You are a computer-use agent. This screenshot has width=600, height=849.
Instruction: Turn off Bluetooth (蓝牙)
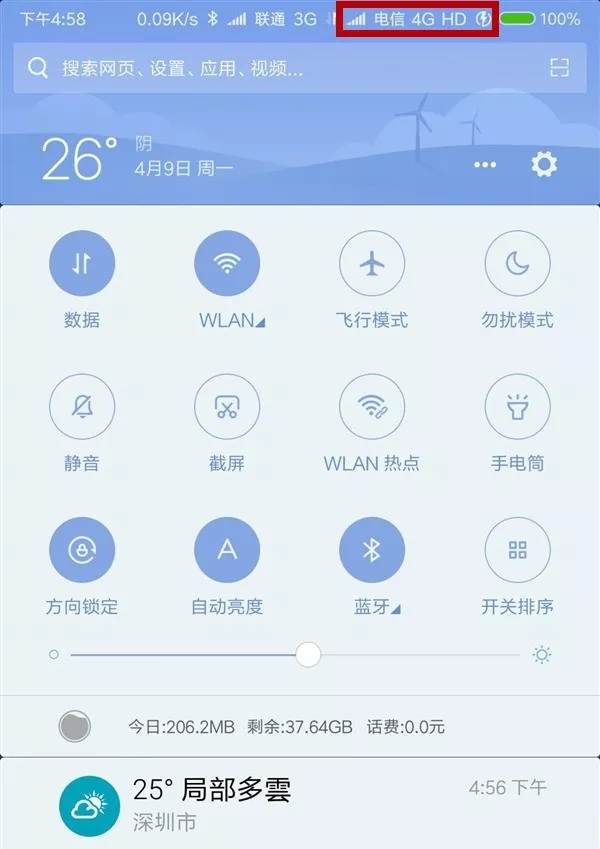point(372,550)
